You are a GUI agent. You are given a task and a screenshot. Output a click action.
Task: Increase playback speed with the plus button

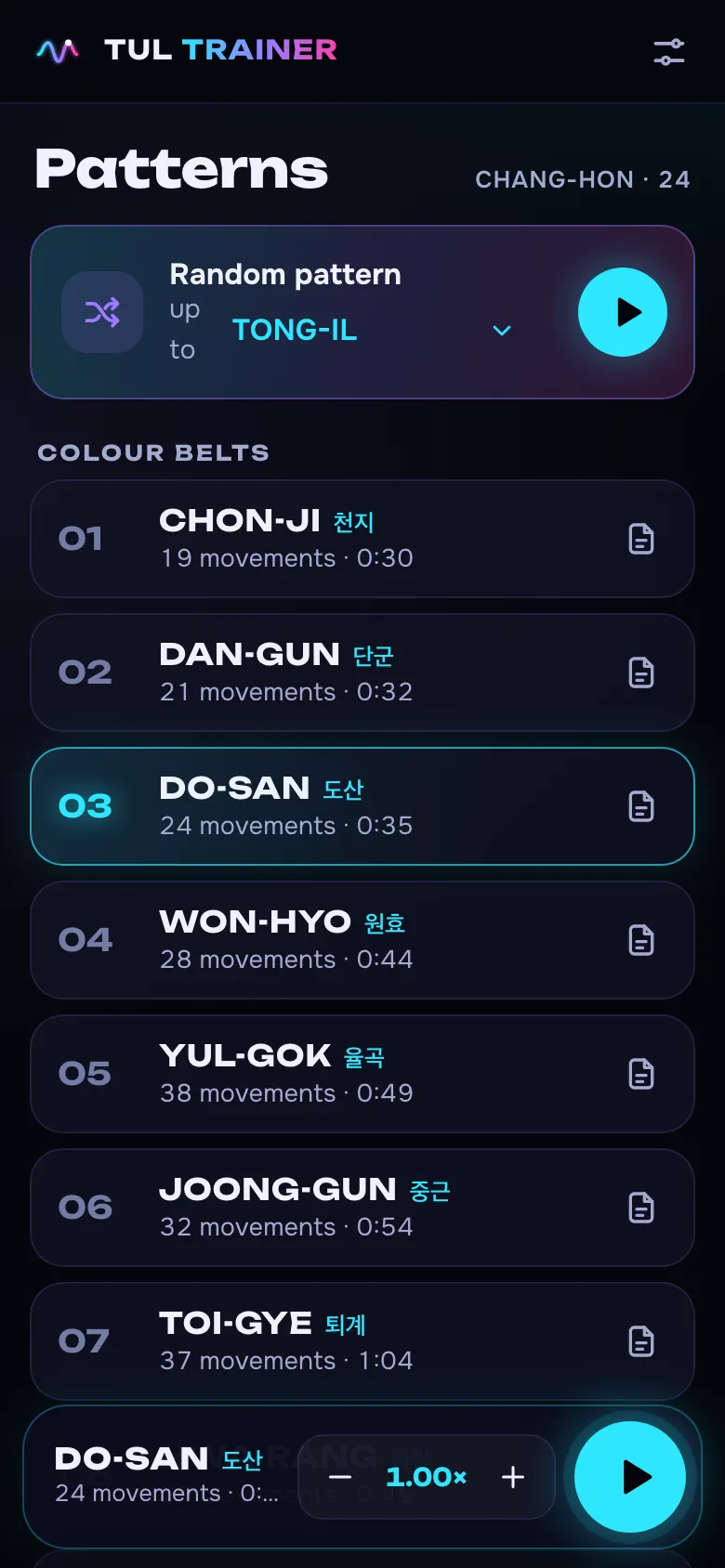[x=513, y=1477]
